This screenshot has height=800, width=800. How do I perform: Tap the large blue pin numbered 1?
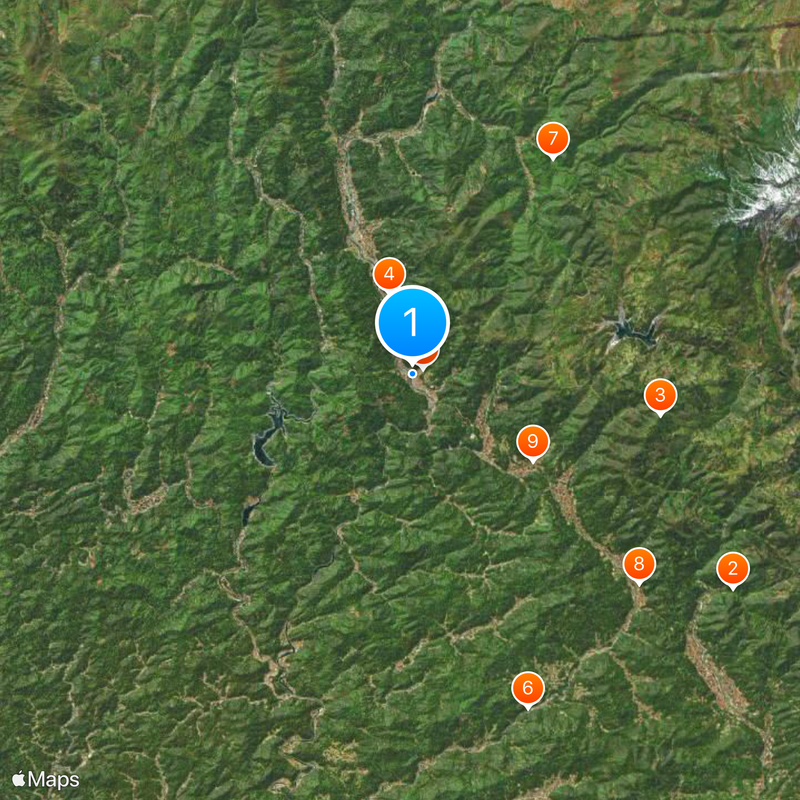(x=412, y=323)
